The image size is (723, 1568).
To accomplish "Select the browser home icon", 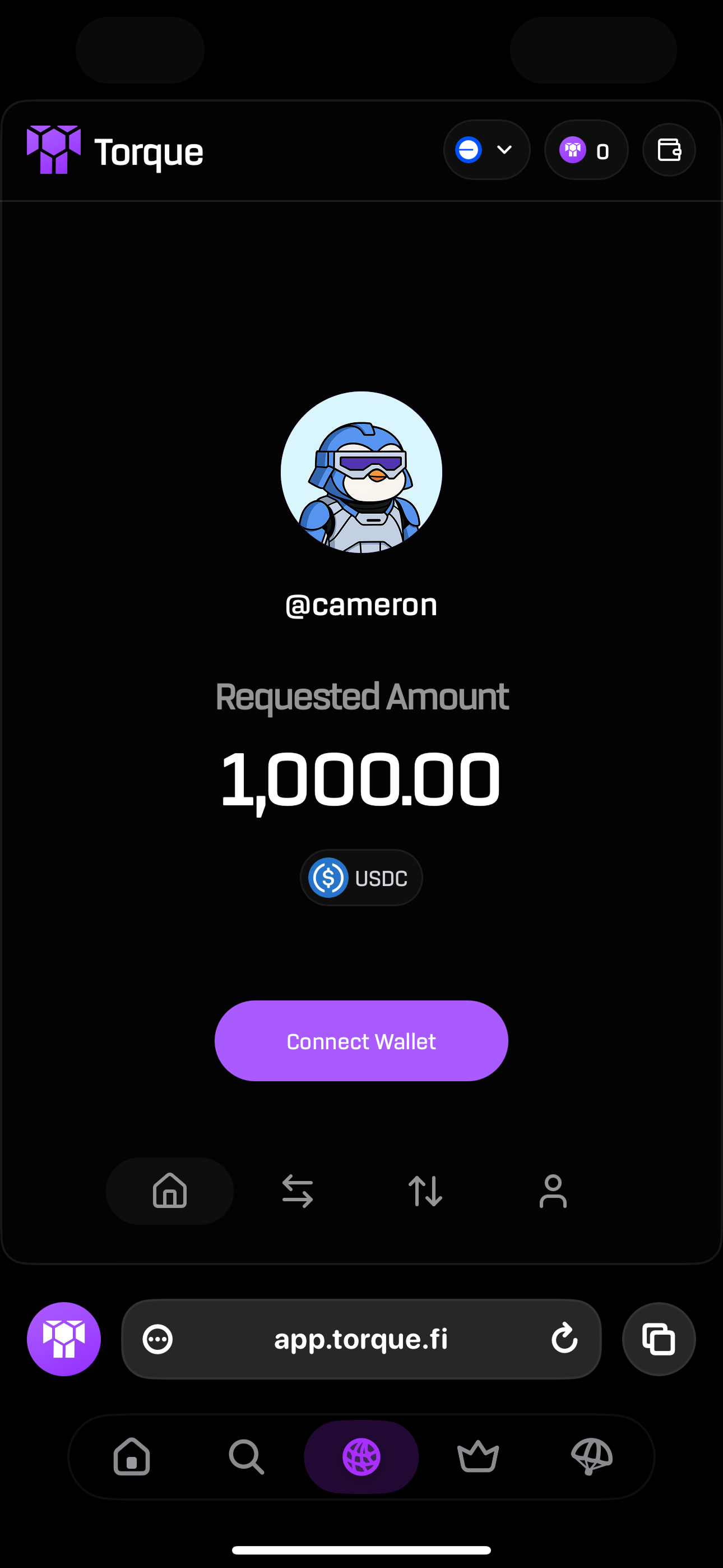I will 131,1456.
